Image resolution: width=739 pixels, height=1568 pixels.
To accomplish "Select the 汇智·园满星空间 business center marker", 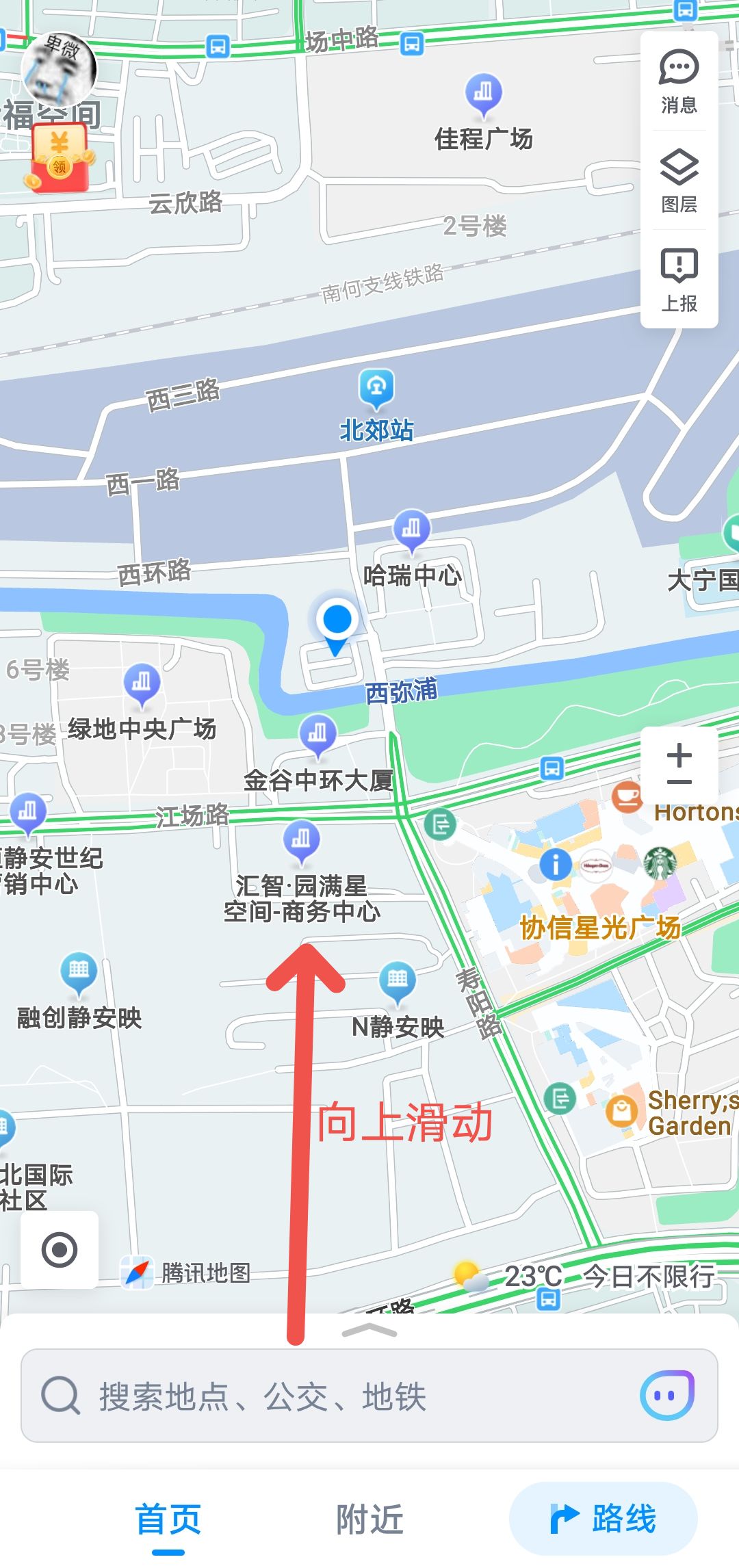I will (303, 837).
